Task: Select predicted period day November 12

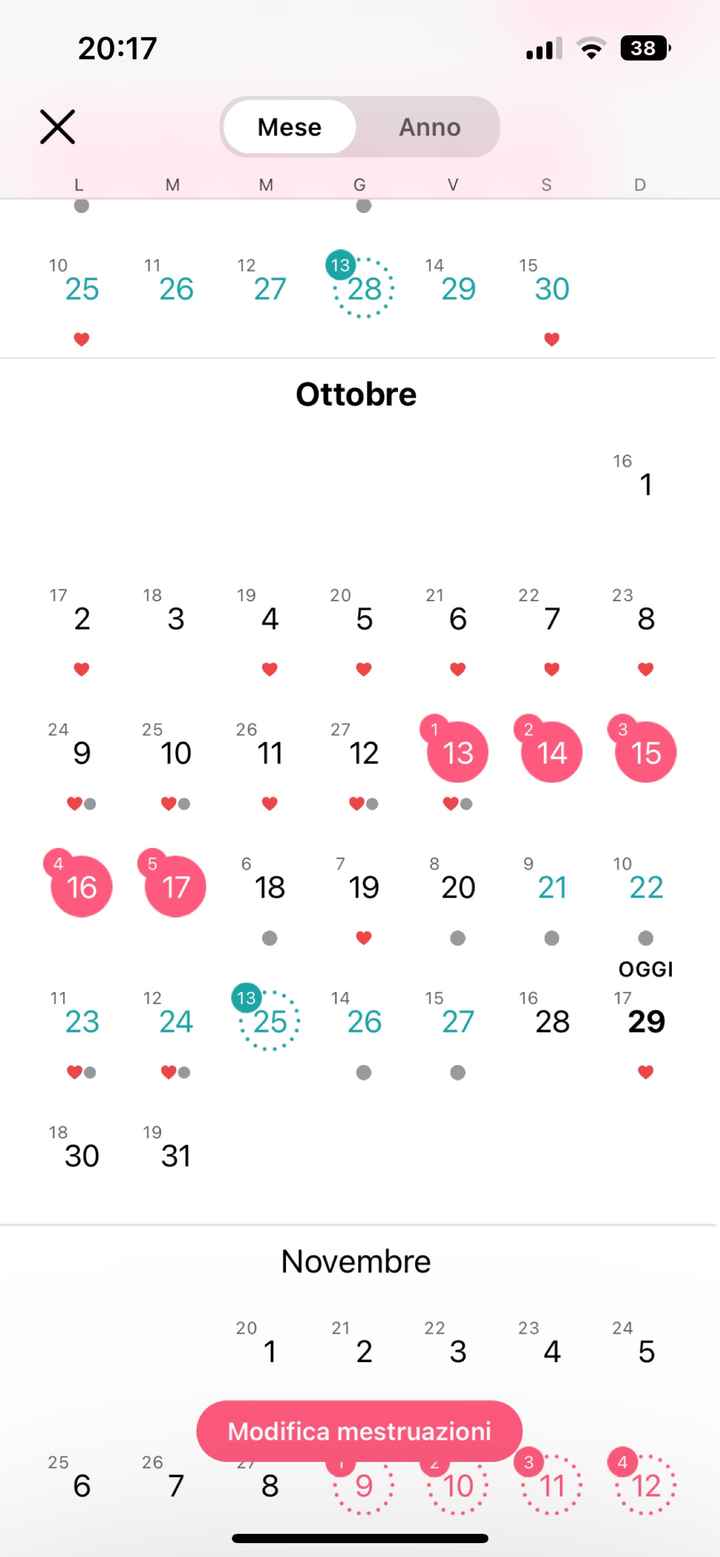Action: [646, 1486]
